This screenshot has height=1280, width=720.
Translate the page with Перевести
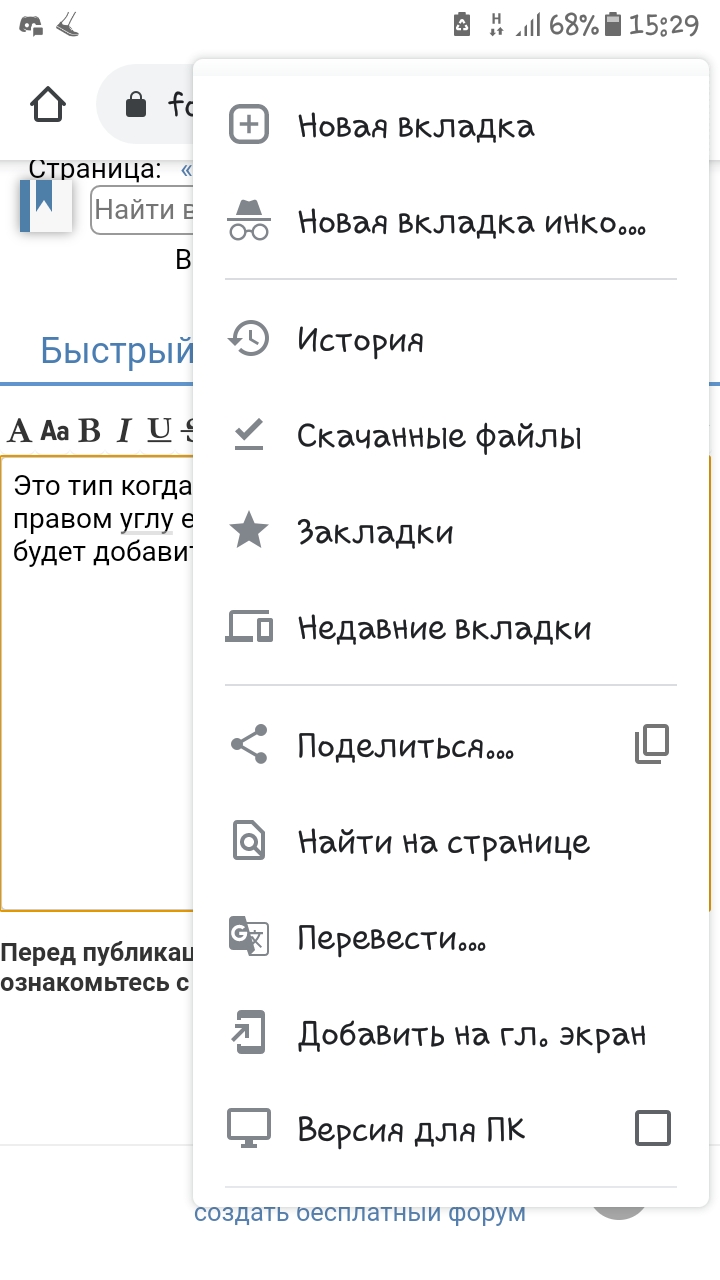[451, 938]
